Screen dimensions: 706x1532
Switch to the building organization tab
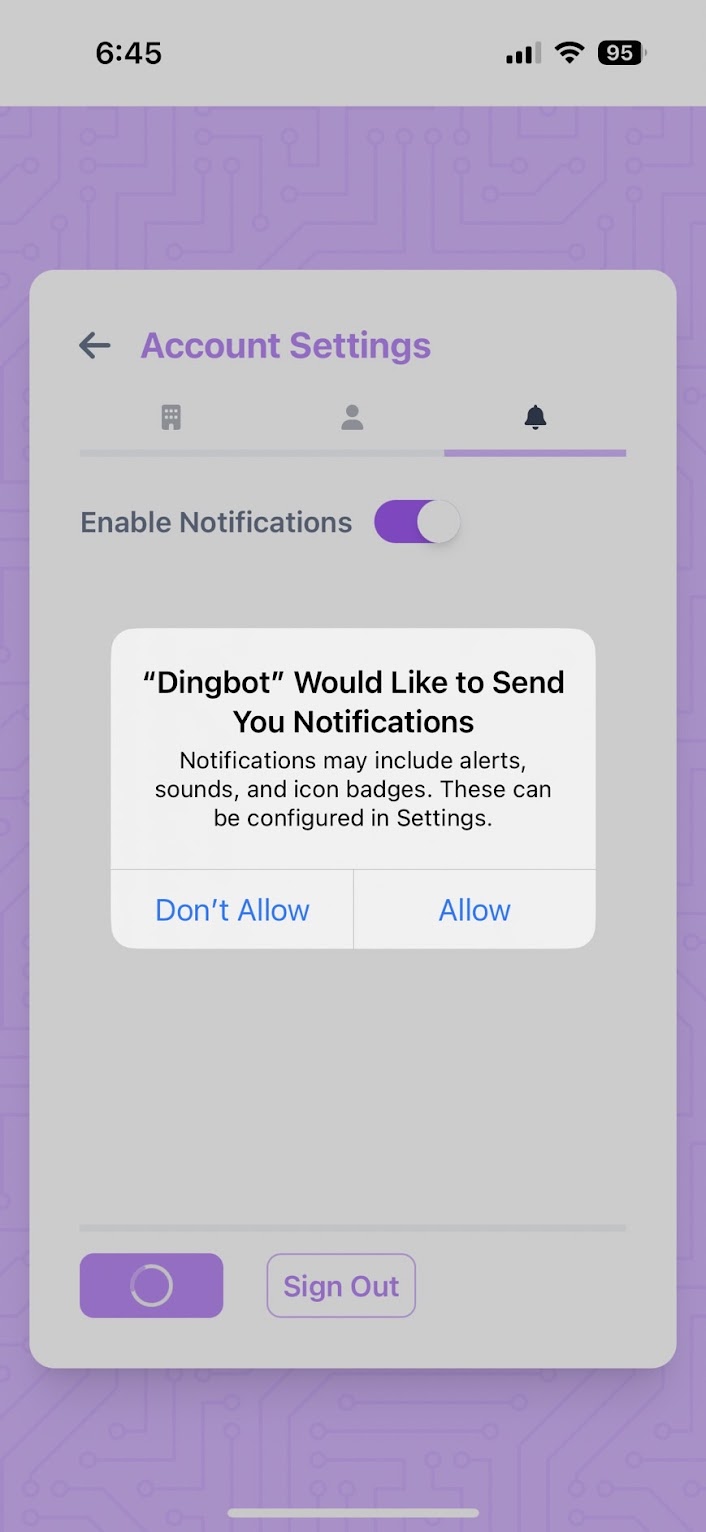[x=171, y=418]
